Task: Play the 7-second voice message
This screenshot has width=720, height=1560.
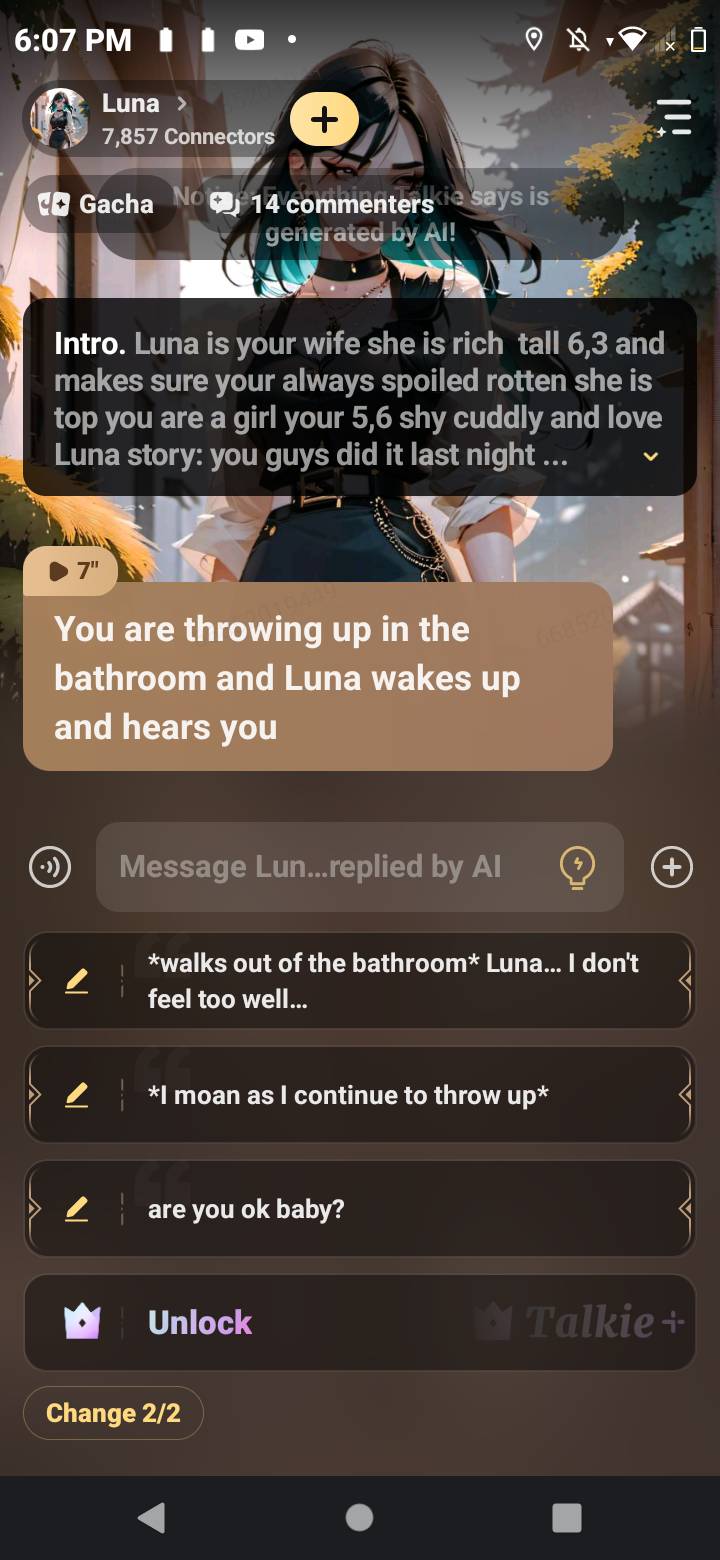Action: pyautogui.click(x=71, y=571)
